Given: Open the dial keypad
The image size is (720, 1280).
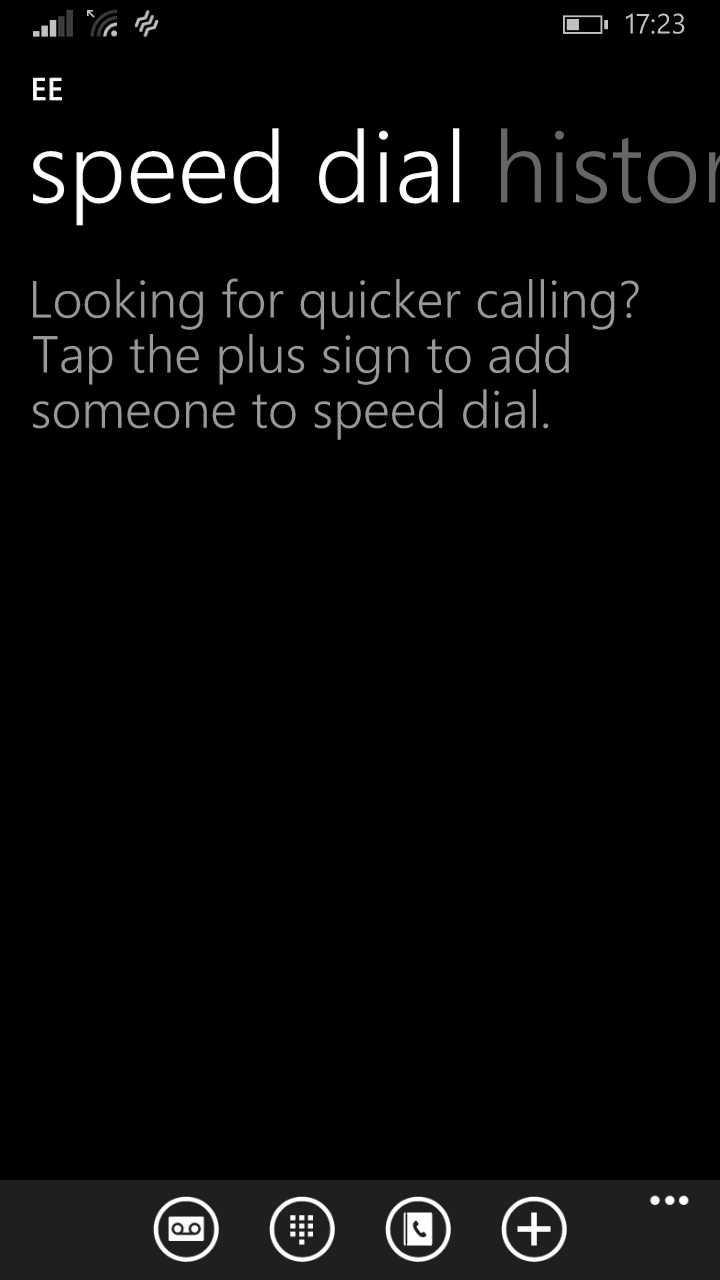Looking at the screenshot, I should 302,1229.
